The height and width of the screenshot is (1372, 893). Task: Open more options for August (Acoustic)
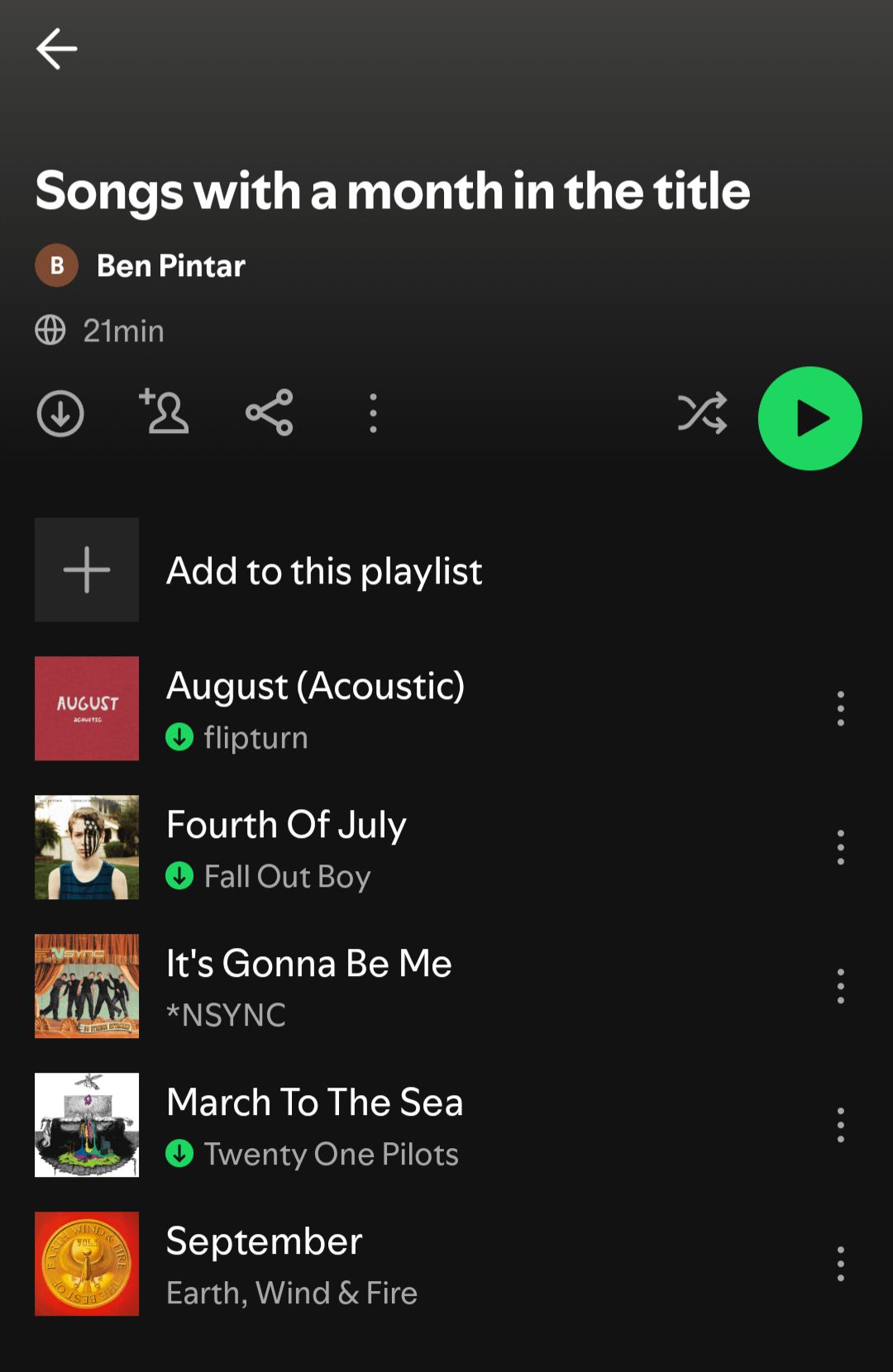[x=840, y=708]
